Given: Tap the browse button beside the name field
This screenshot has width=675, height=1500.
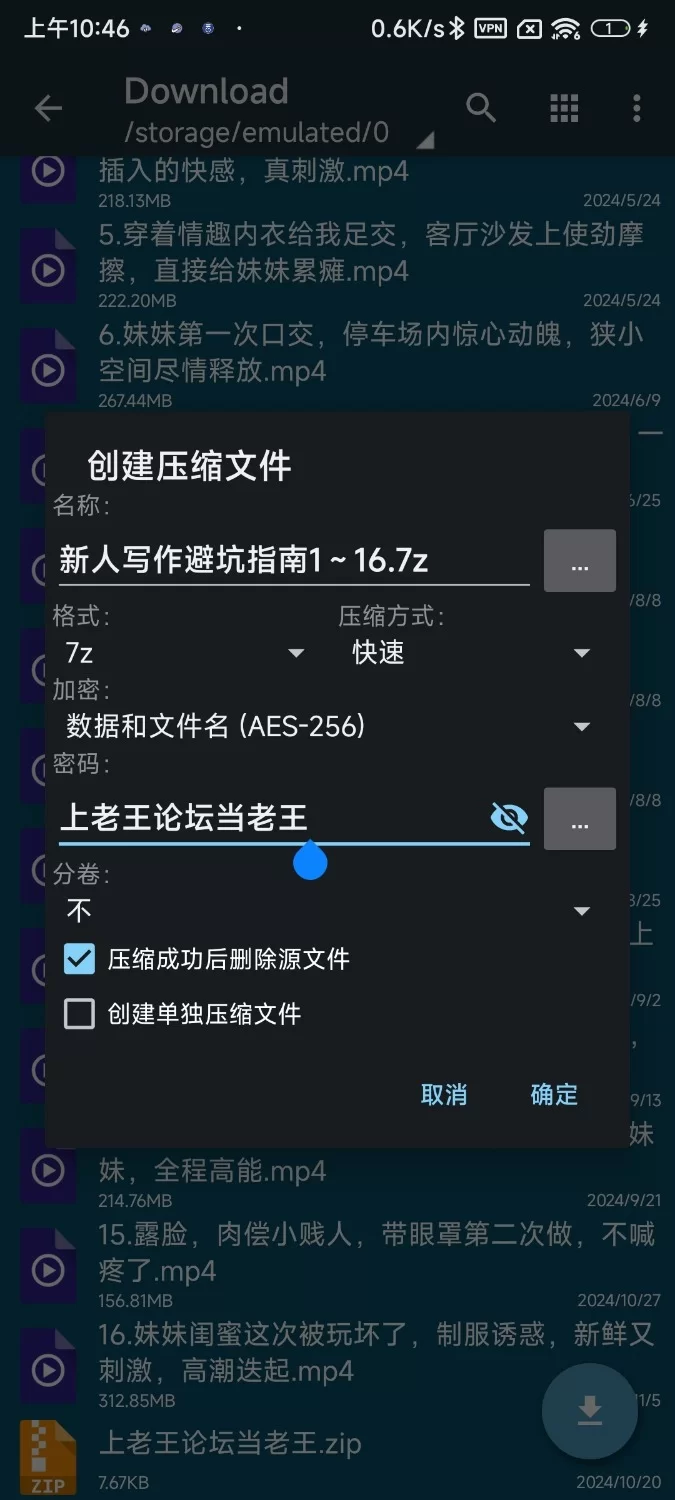Looking at the screenshot, I should click(x=579, y=561).
